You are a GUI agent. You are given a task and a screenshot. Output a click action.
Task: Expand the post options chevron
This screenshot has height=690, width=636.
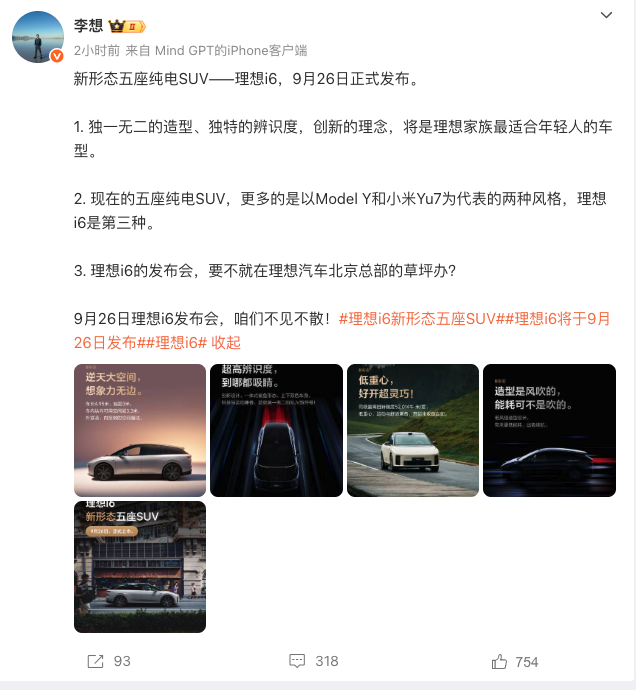(606, 15)
